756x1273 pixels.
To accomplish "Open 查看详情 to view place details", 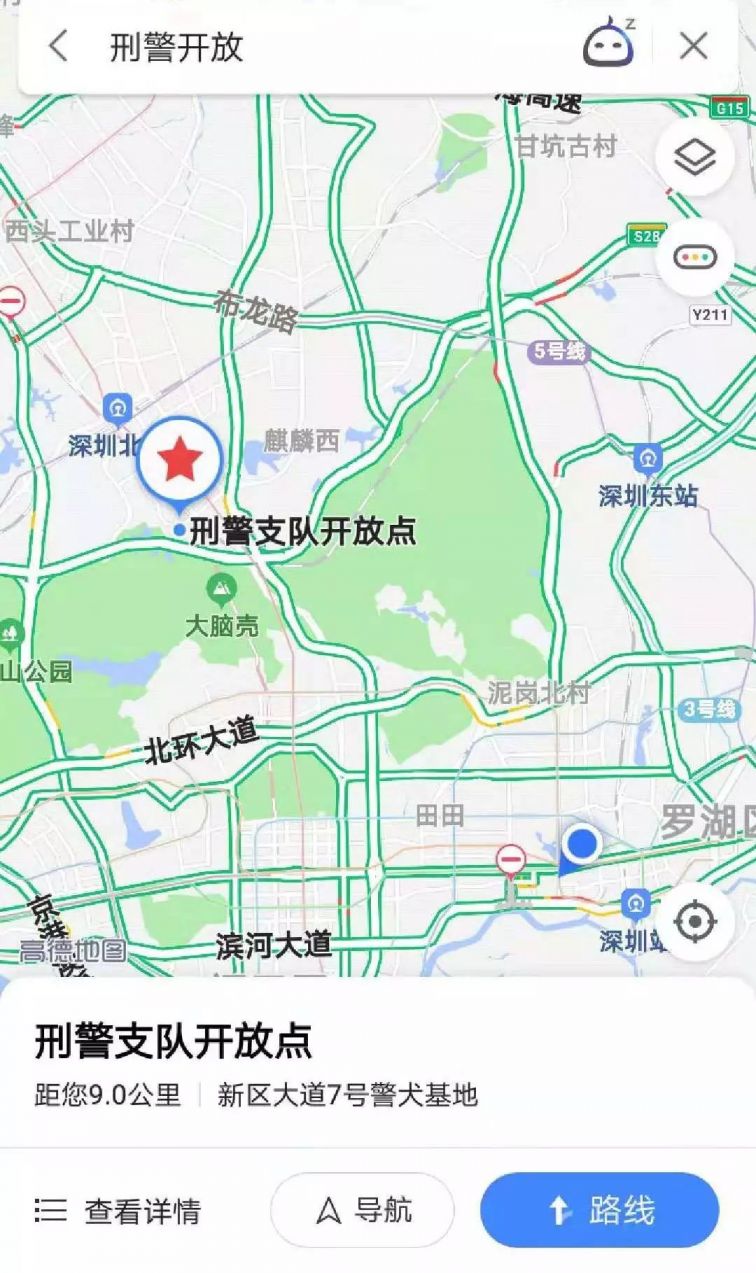I will click(118, 1211).
